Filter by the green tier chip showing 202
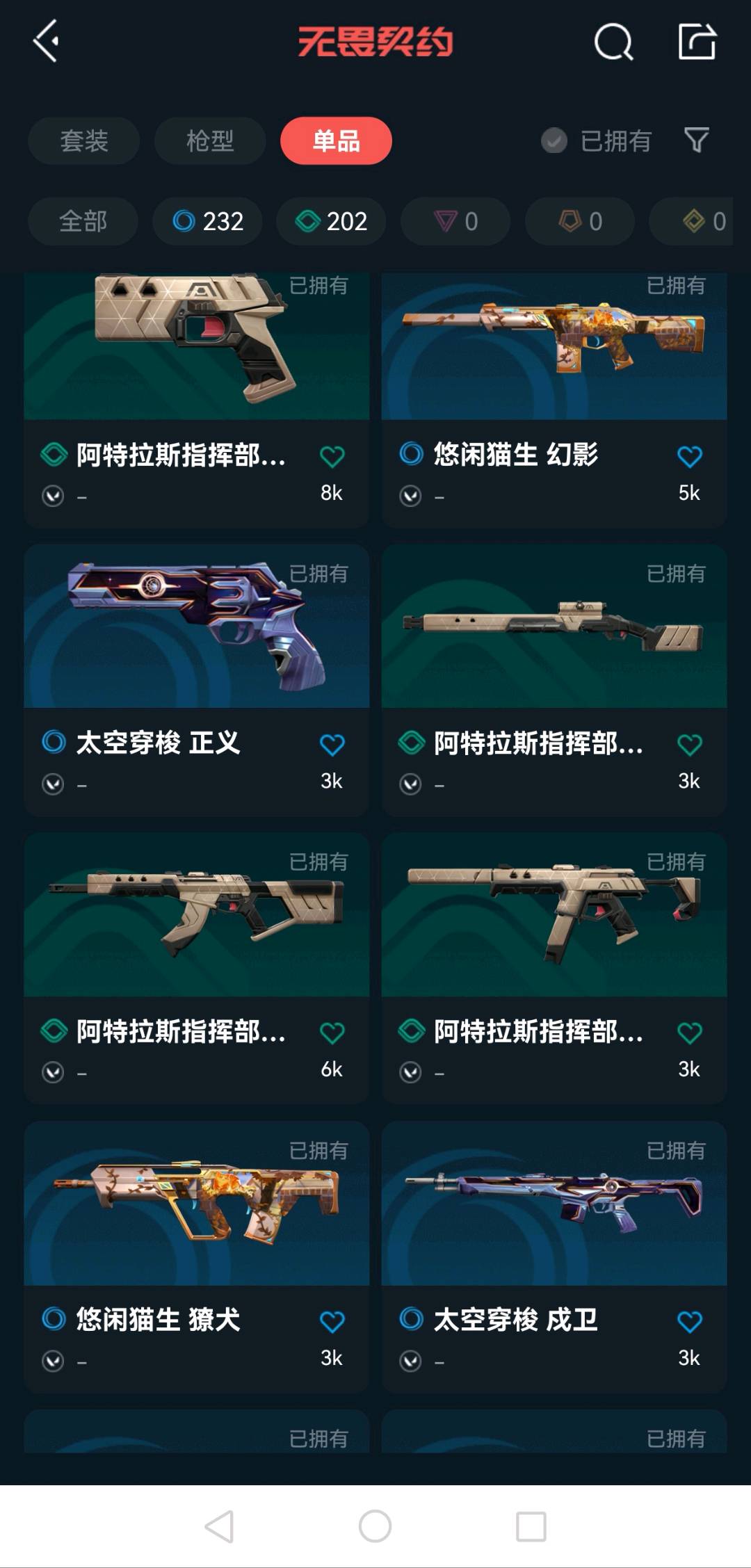 click(331, 221)
